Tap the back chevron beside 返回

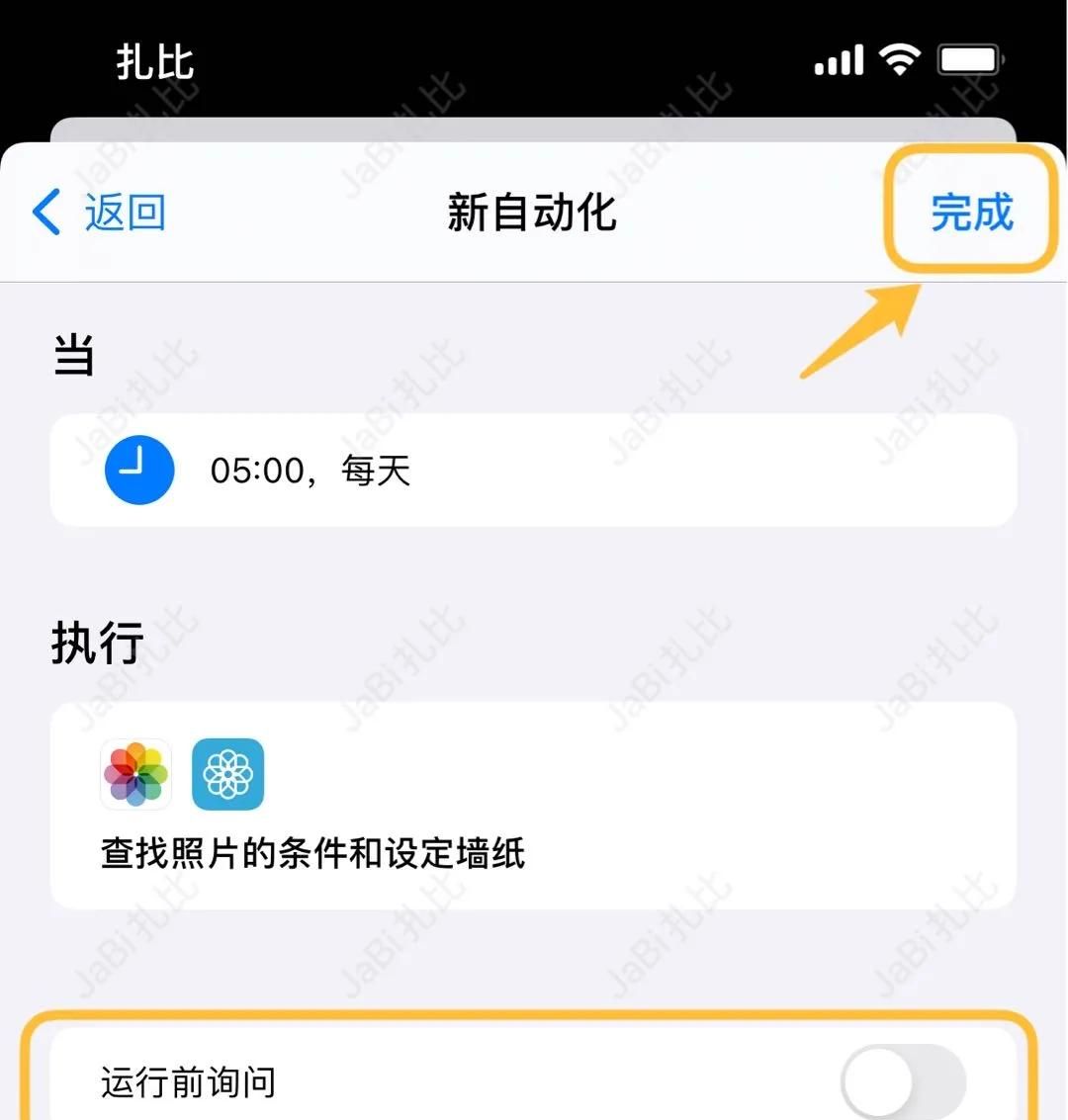(44, 212)
